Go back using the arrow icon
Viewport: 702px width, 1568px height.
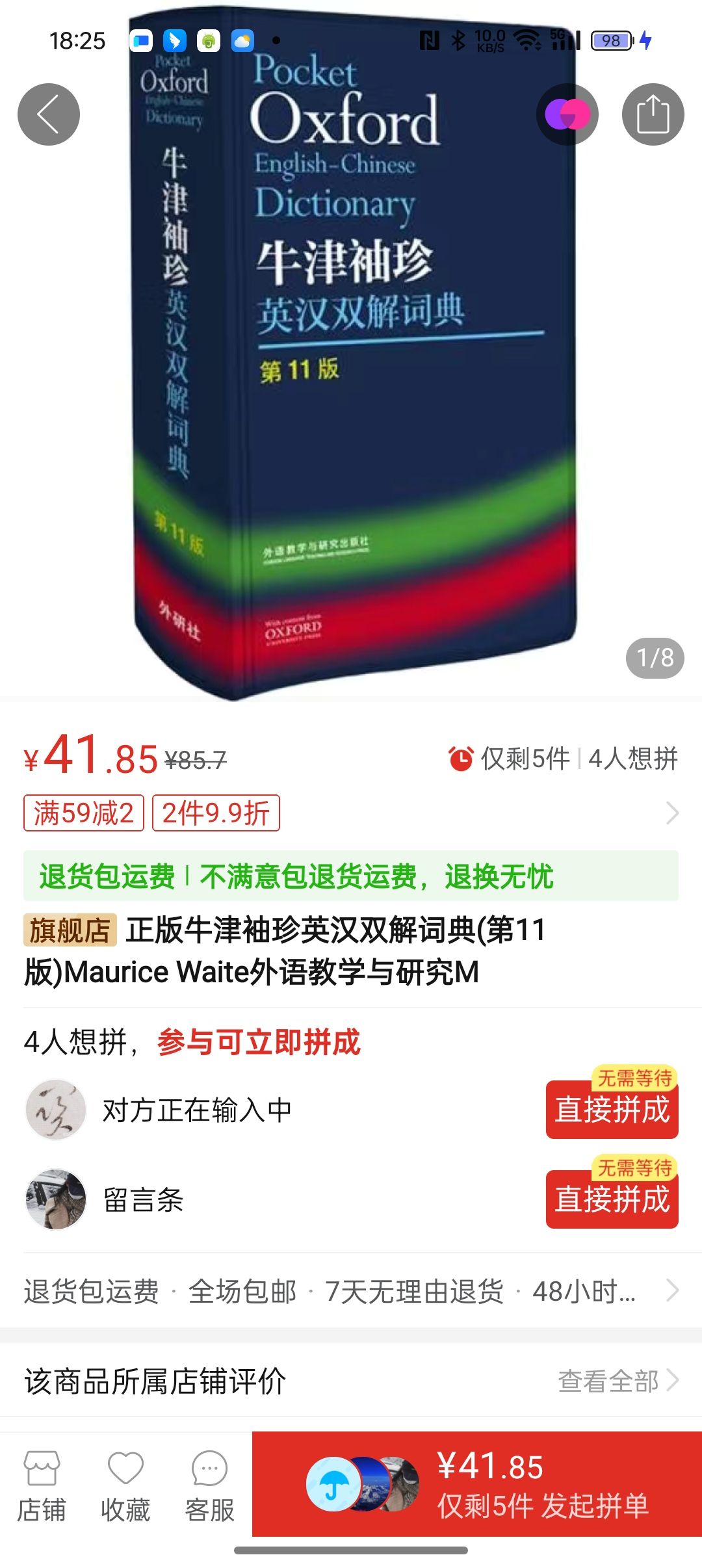[49, 114]
